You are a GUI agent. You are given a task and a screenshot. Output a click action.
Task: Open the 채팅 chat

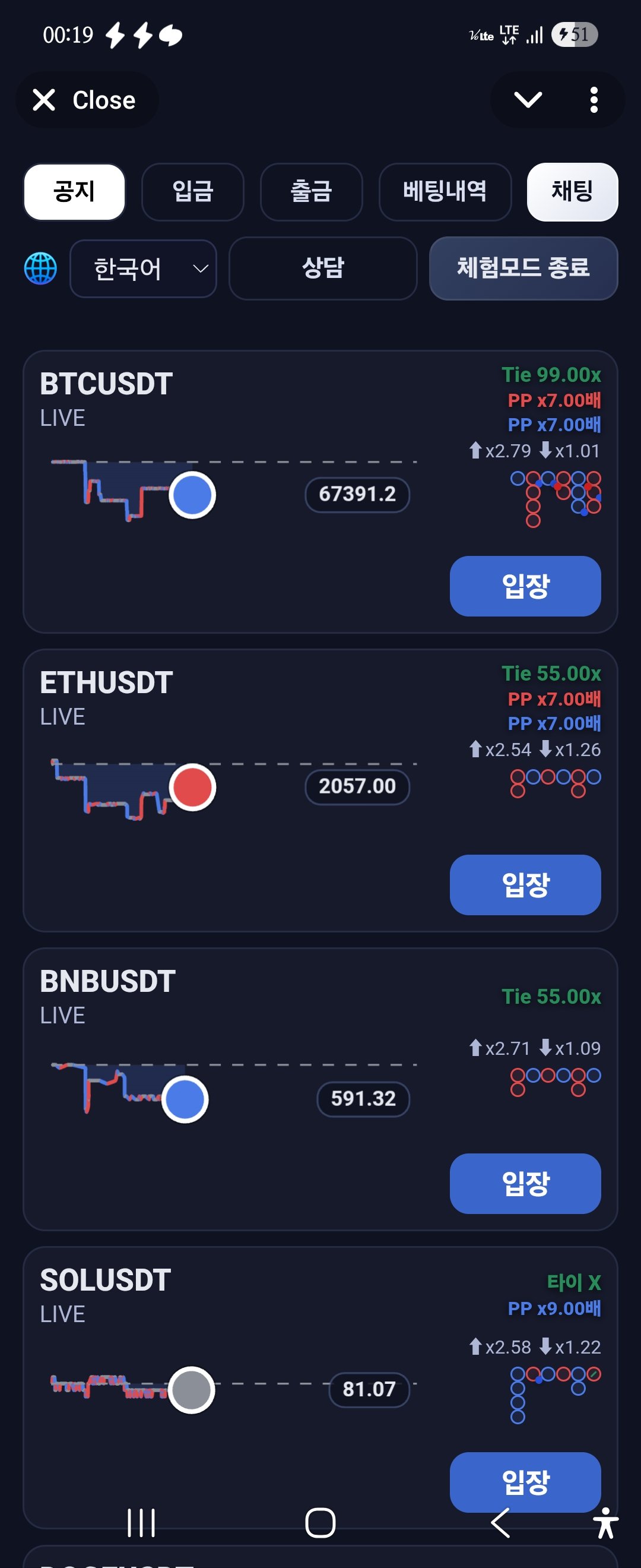(572, 192)
